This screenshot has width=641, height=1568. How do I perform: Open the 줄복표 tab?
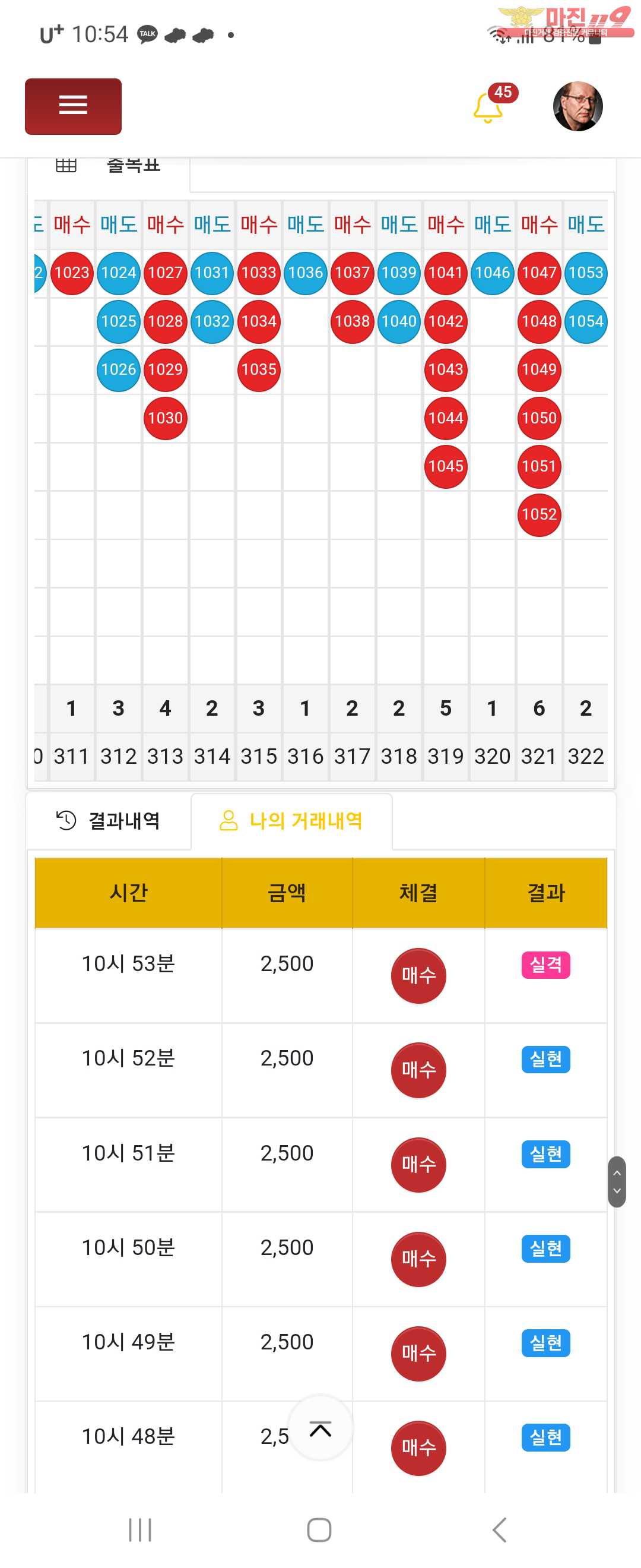coord(108,166)
